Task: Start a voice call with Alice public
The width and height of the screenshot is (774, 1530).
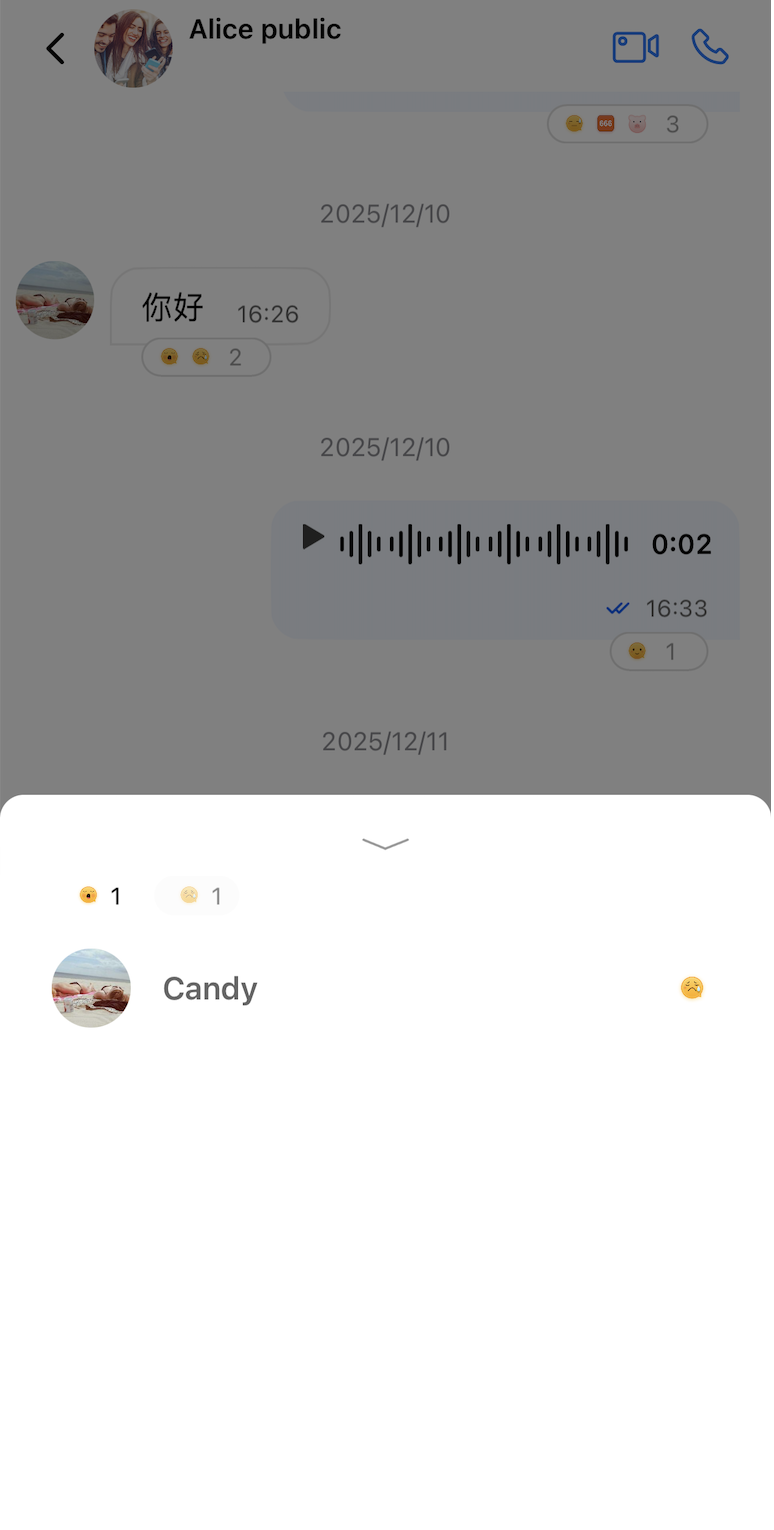Action: [709, 47]
